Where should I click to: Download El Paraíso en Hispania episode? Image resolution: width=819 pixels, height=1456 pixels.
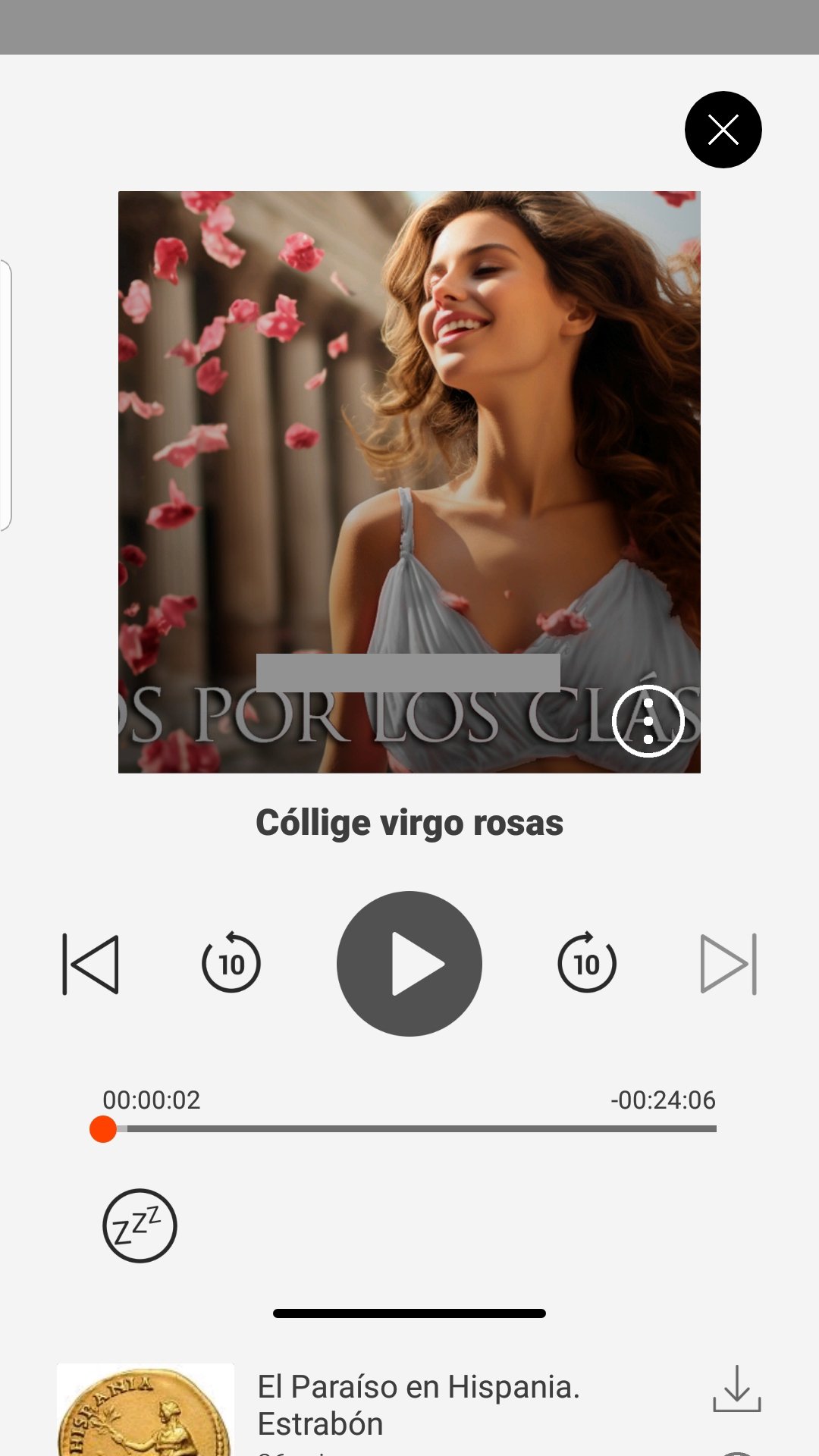736,1389
